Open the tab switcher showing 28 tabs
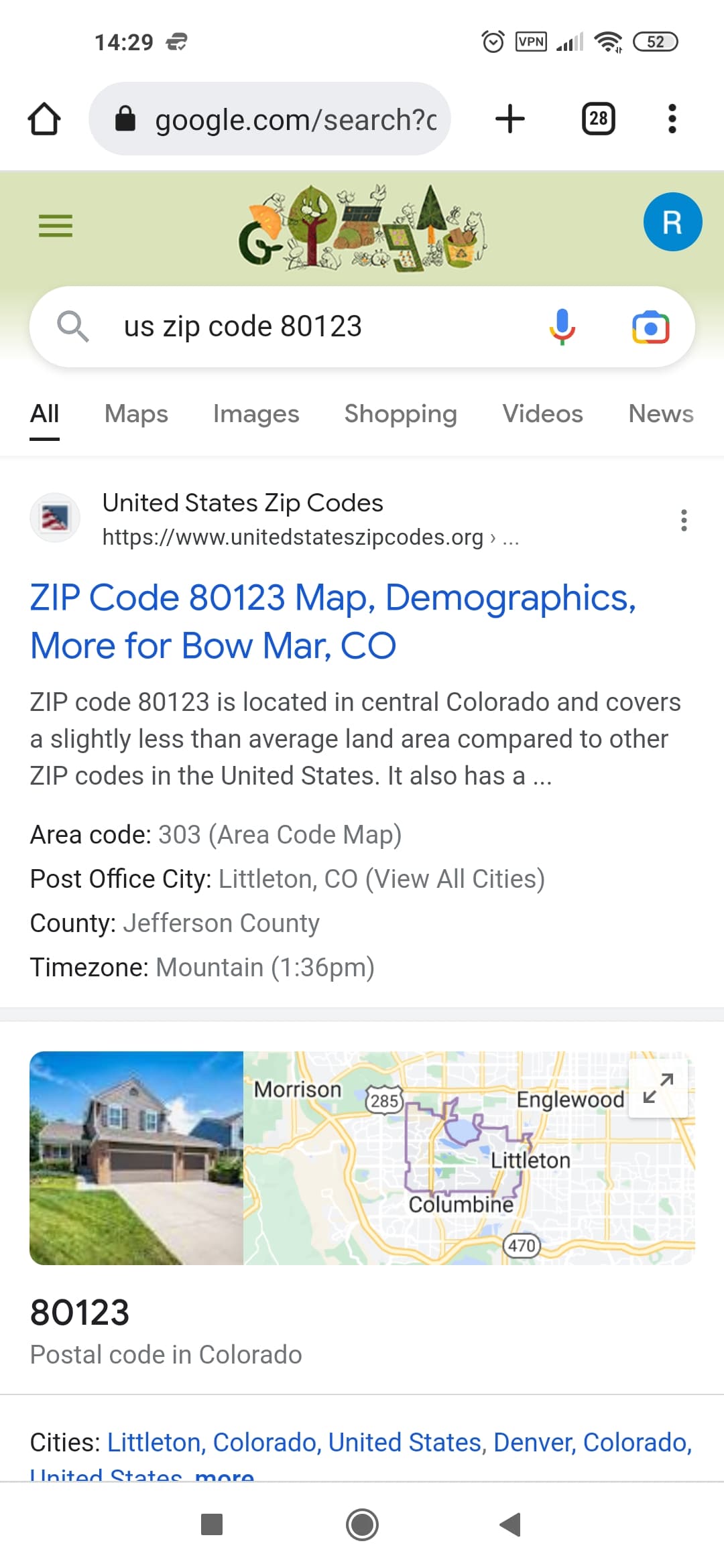Image resolution: width=724 pixels, height=1568 pixels. click(598, 119)
